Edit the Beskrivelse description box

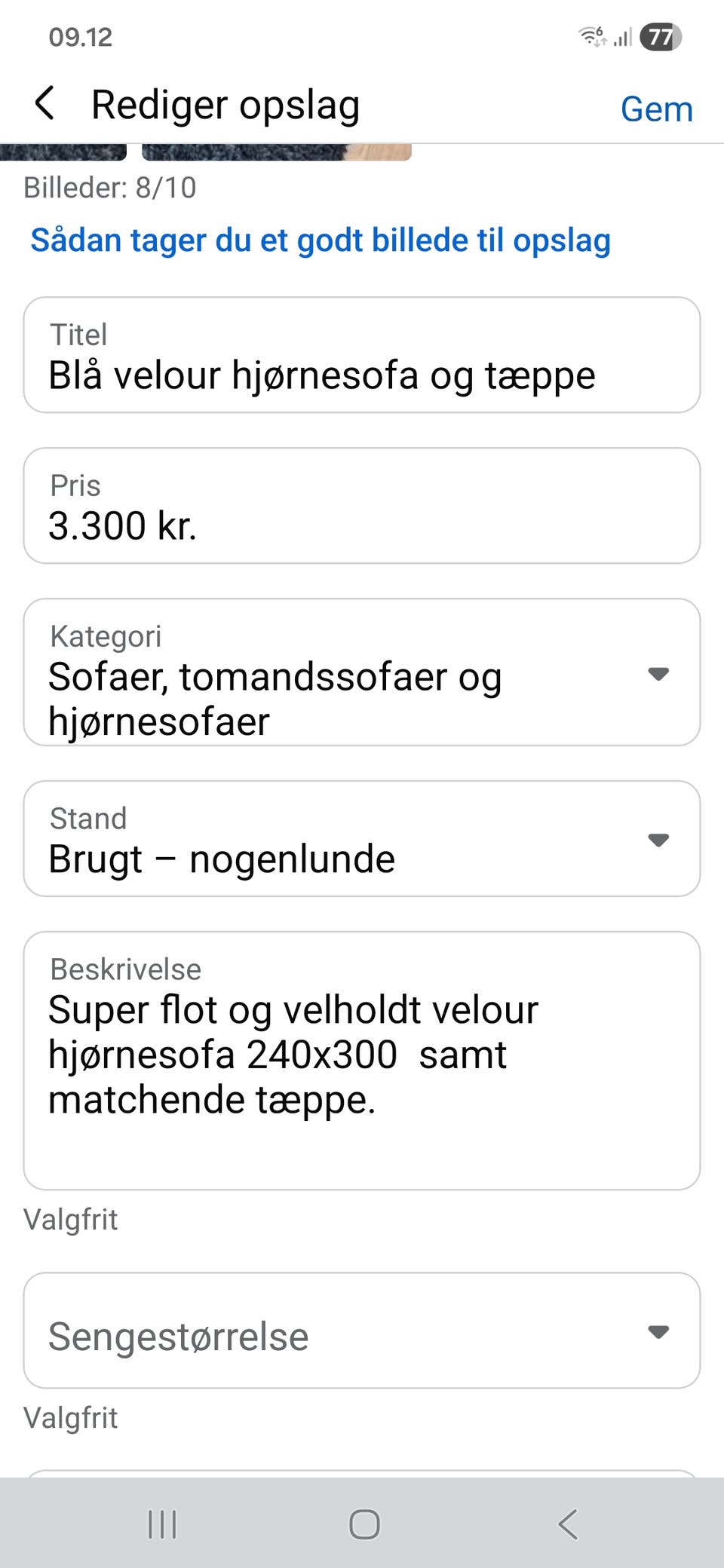[x=362, y=1061]
